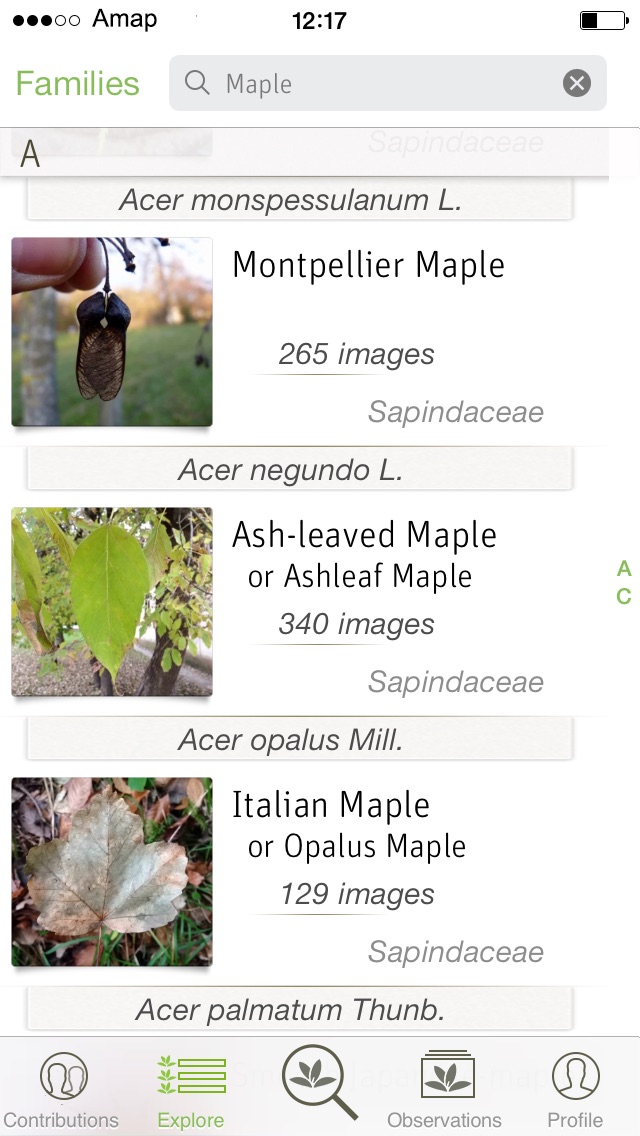View the Italian Maple leaf photo
The image size is (640, 1136).
click(112, 872)
